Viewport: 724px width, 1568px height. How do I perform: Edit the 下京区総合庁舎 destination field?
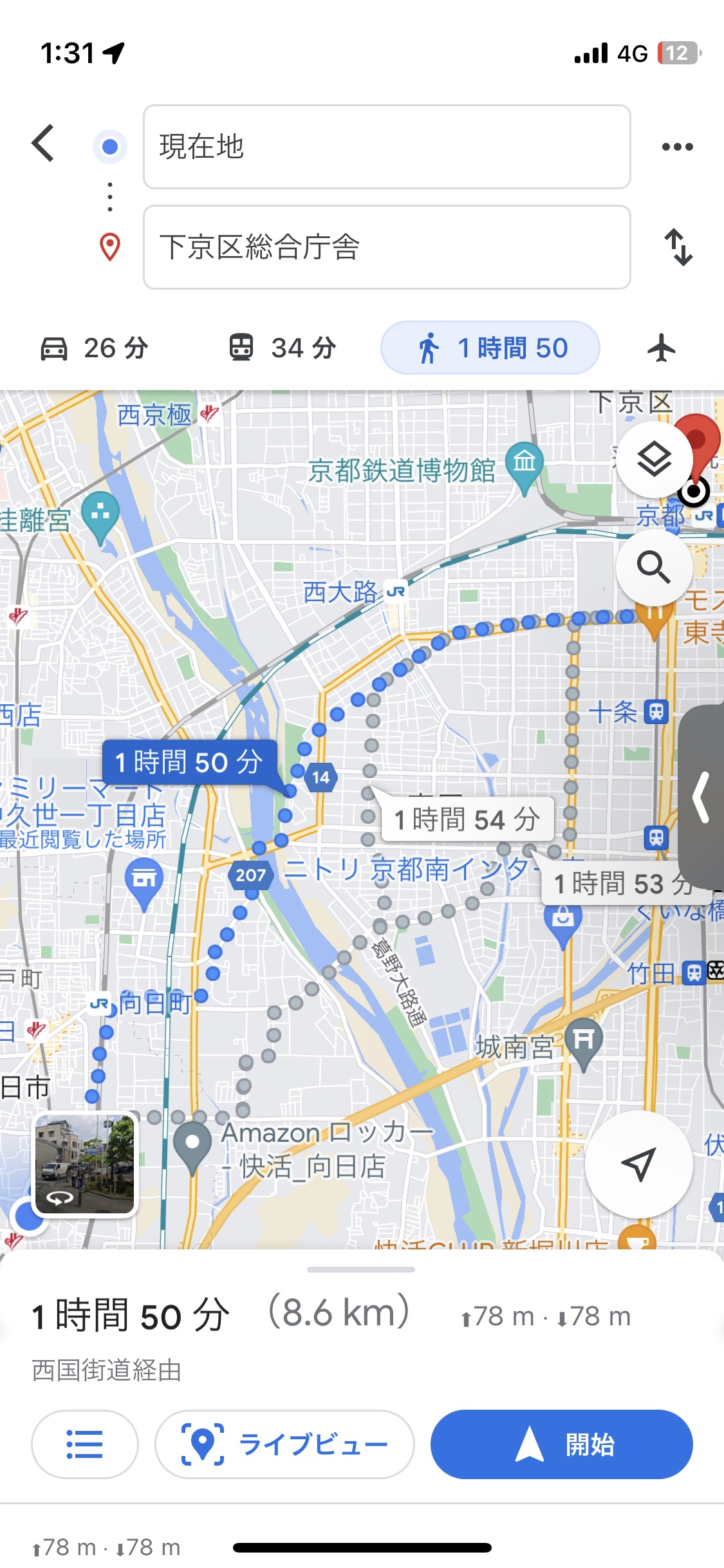pyautogui.click(x=387, y=247)
